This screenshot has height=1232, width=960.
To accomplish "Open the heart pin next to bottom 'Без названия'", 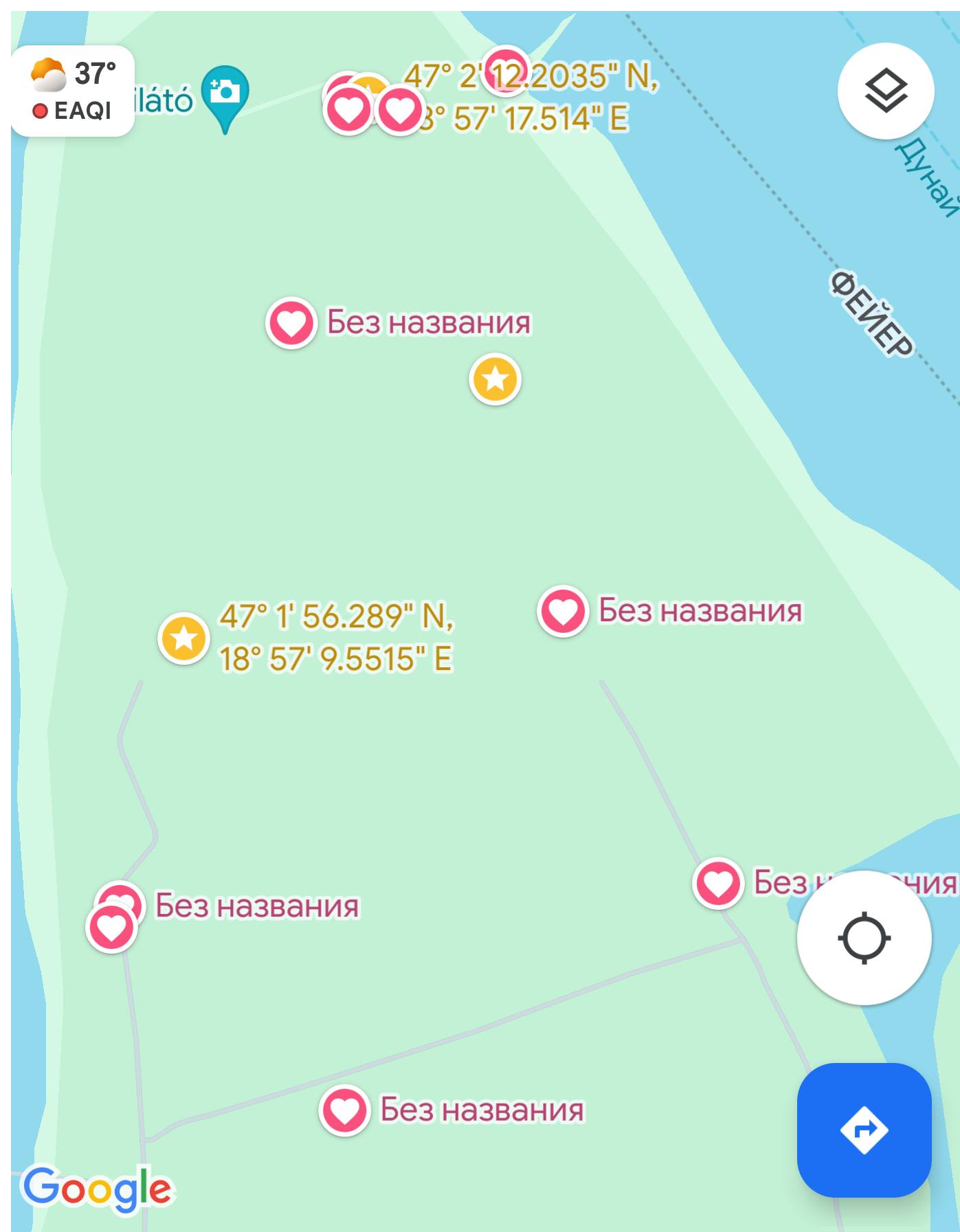I will click(344, 1110).
